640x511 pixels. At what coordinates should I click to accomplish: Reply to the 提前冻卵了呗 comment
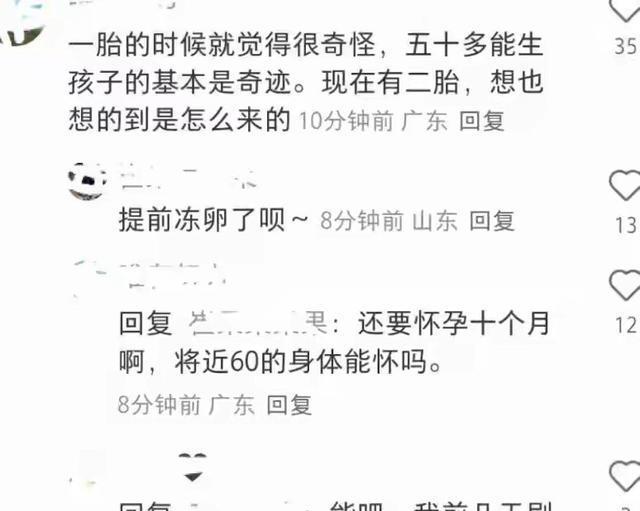point(492,220)
